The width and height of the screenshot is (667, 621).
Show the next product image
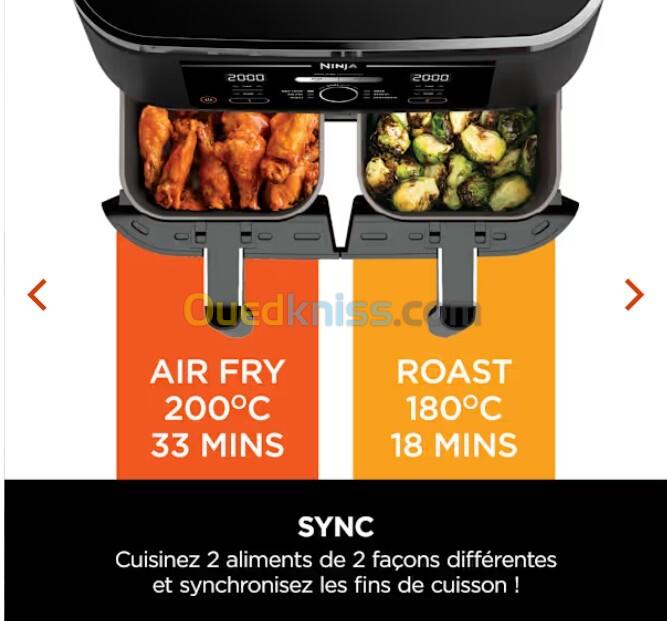[633, 295]
